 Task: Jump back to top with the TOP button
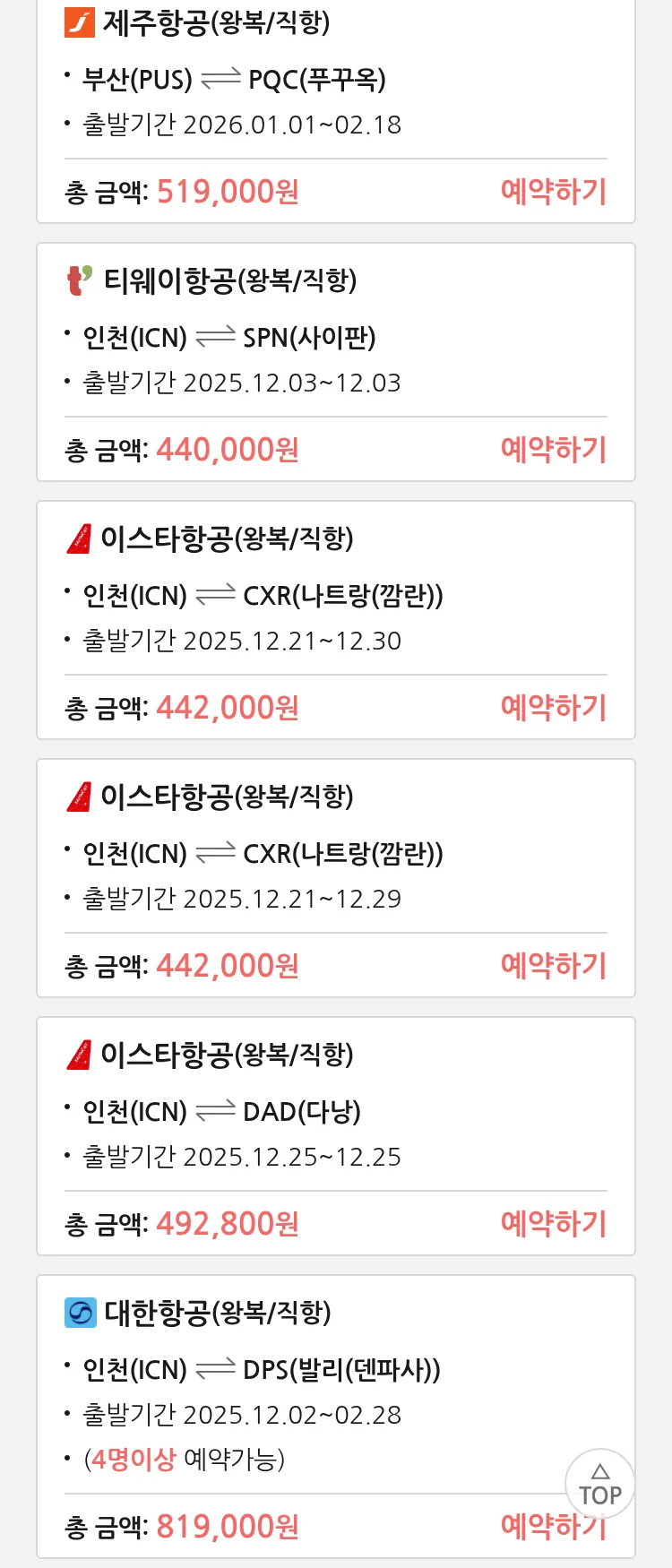(x=599, y=1485)
